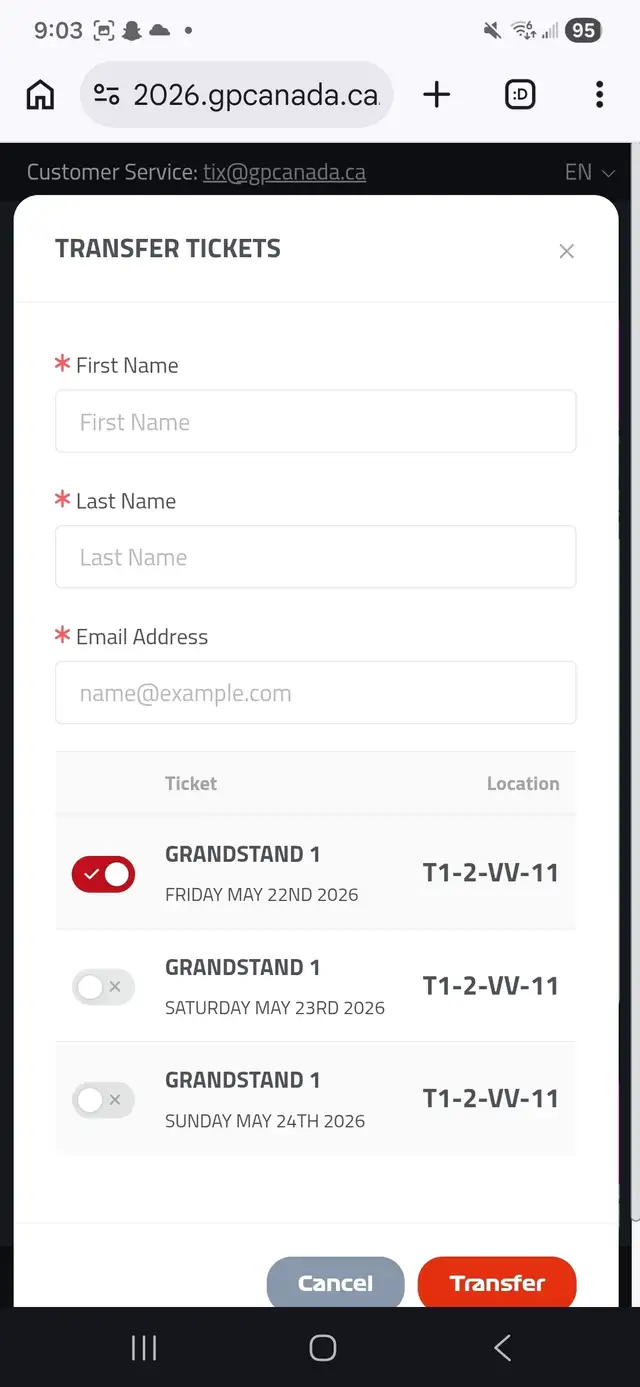Image resolution: width=640 pixels, height=1387 pixels.
Task: Tap the browser address bar
Action: (240, 95)
